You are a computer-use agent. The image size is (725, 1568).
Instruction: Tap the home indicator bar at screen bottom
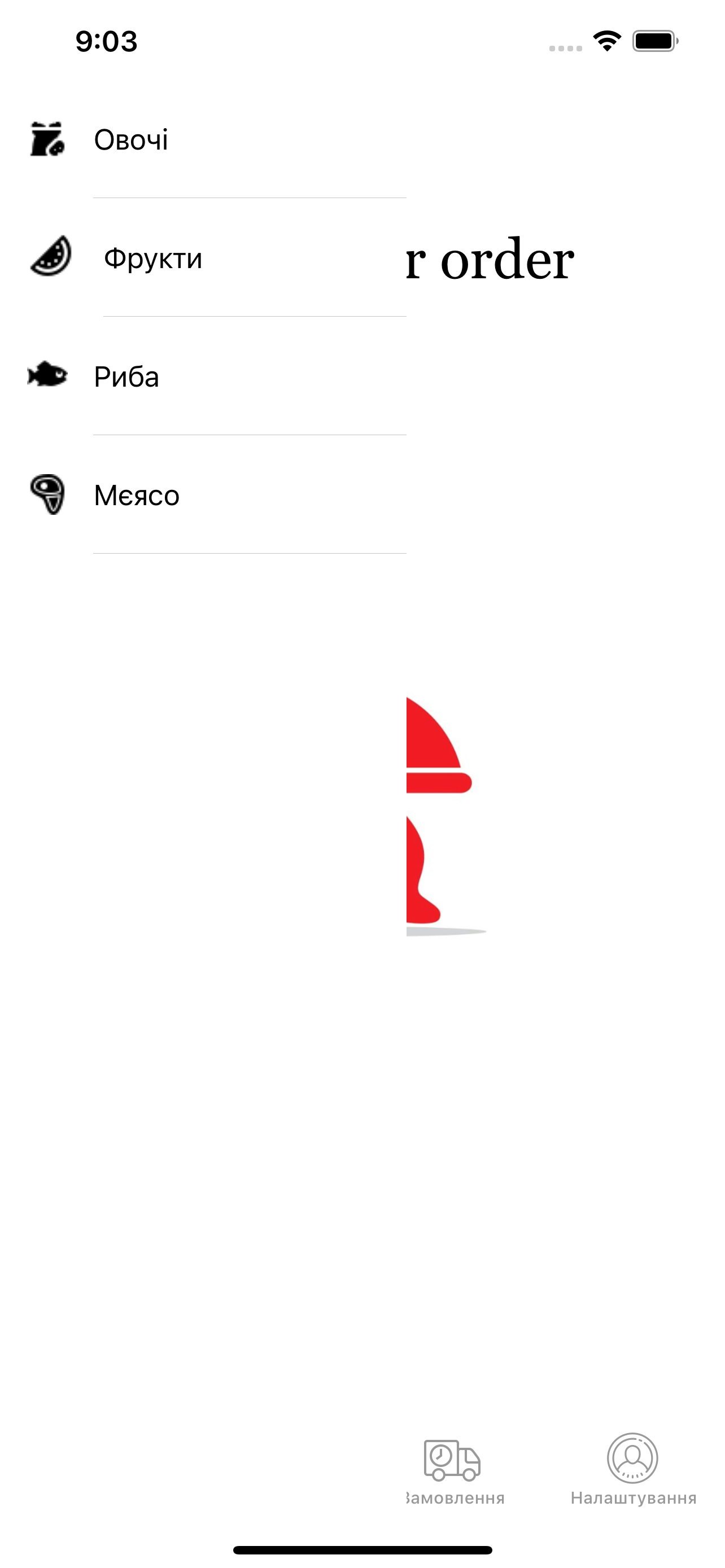362,1548
